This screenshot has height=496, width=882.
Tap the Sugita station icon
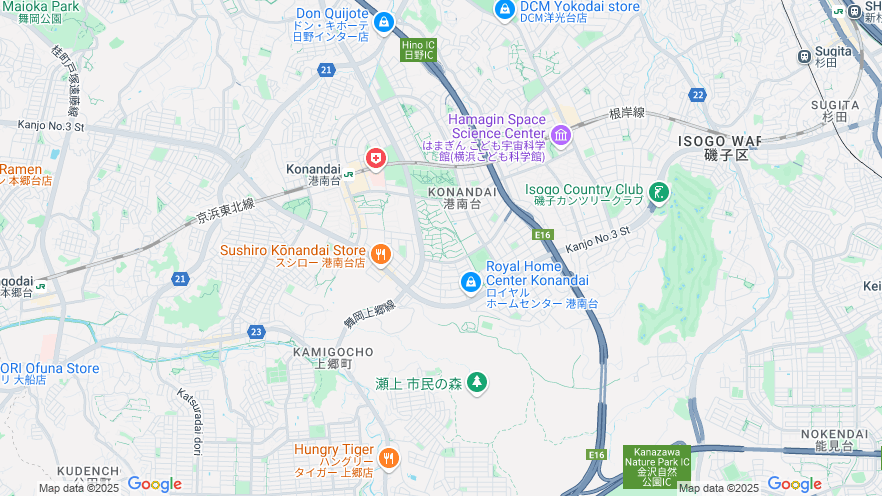804,56
